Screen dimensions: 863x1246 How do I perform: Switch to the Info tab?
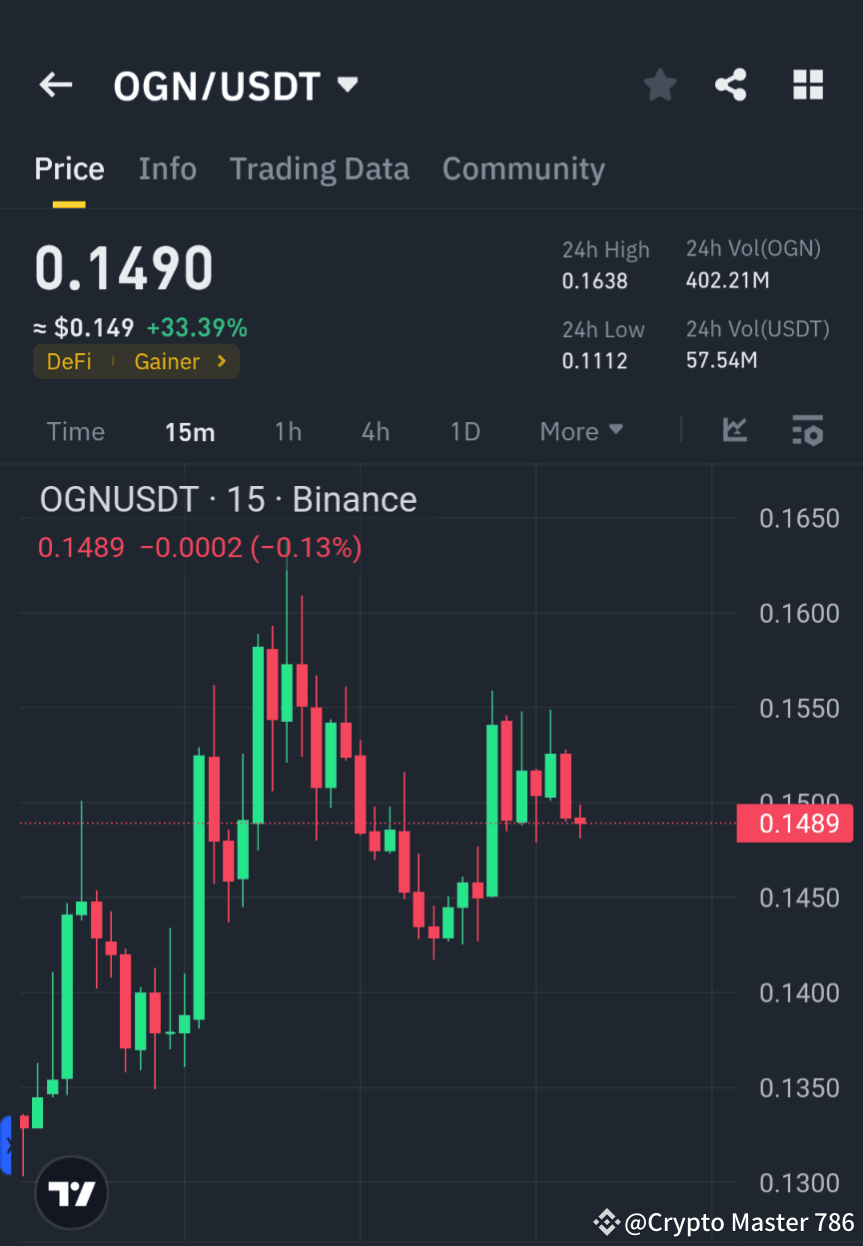[x=167, y=168]
